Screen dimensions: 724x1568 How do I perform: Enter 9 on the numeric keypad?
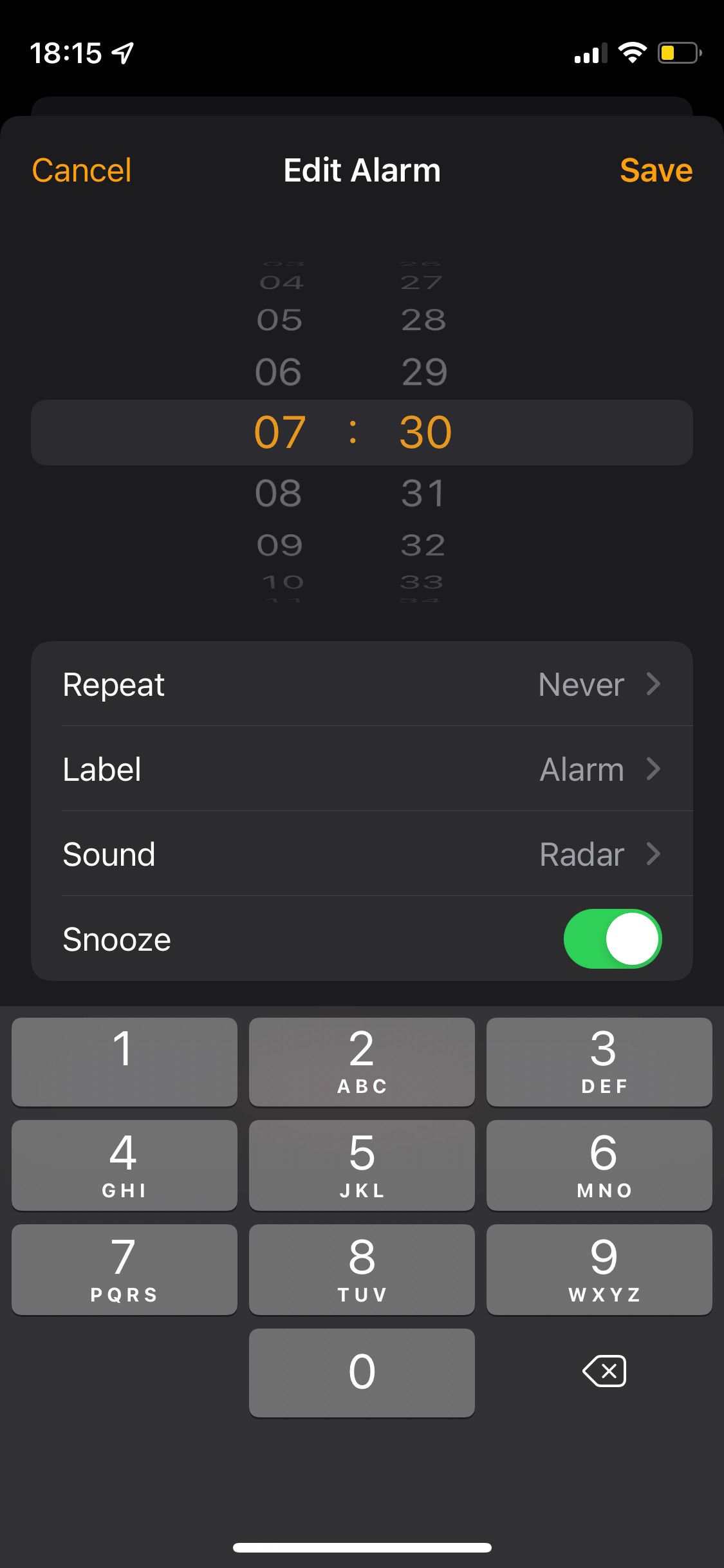pyautogui.click(x=599, y=1269)
